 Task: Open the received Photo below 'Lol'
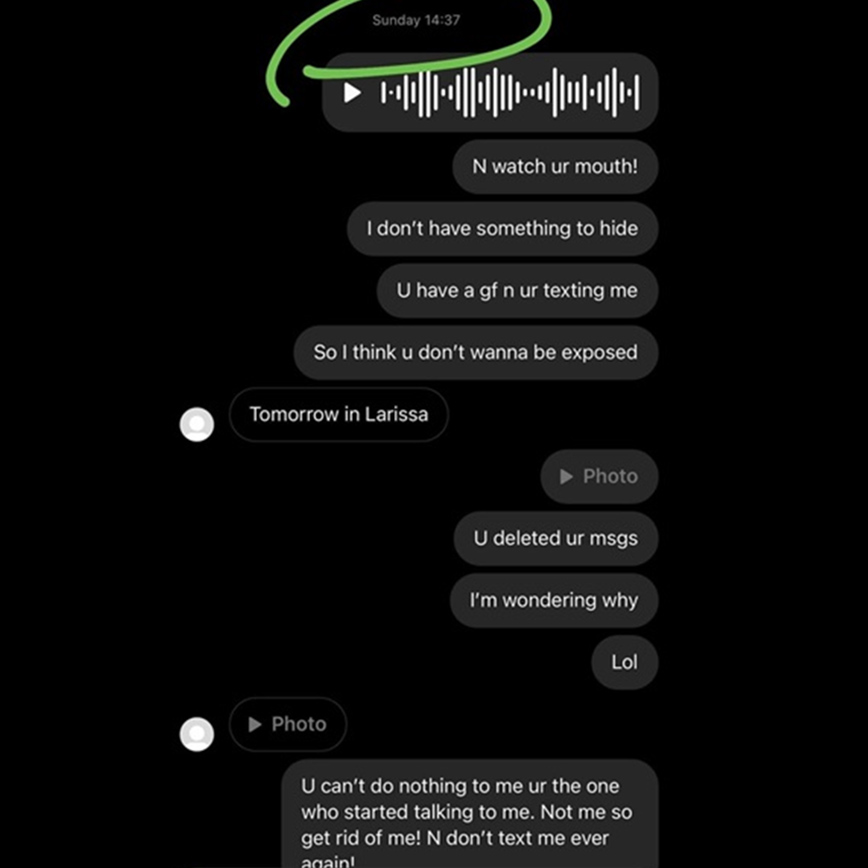(288, 724)
